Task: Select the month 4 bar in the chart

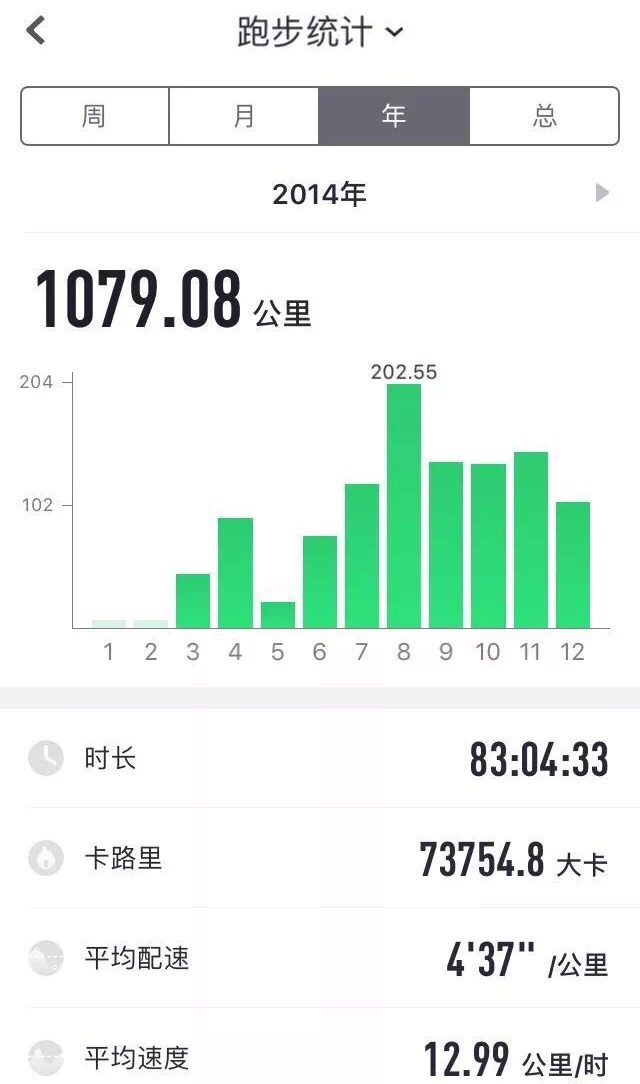Action: (x=235, y=572)
